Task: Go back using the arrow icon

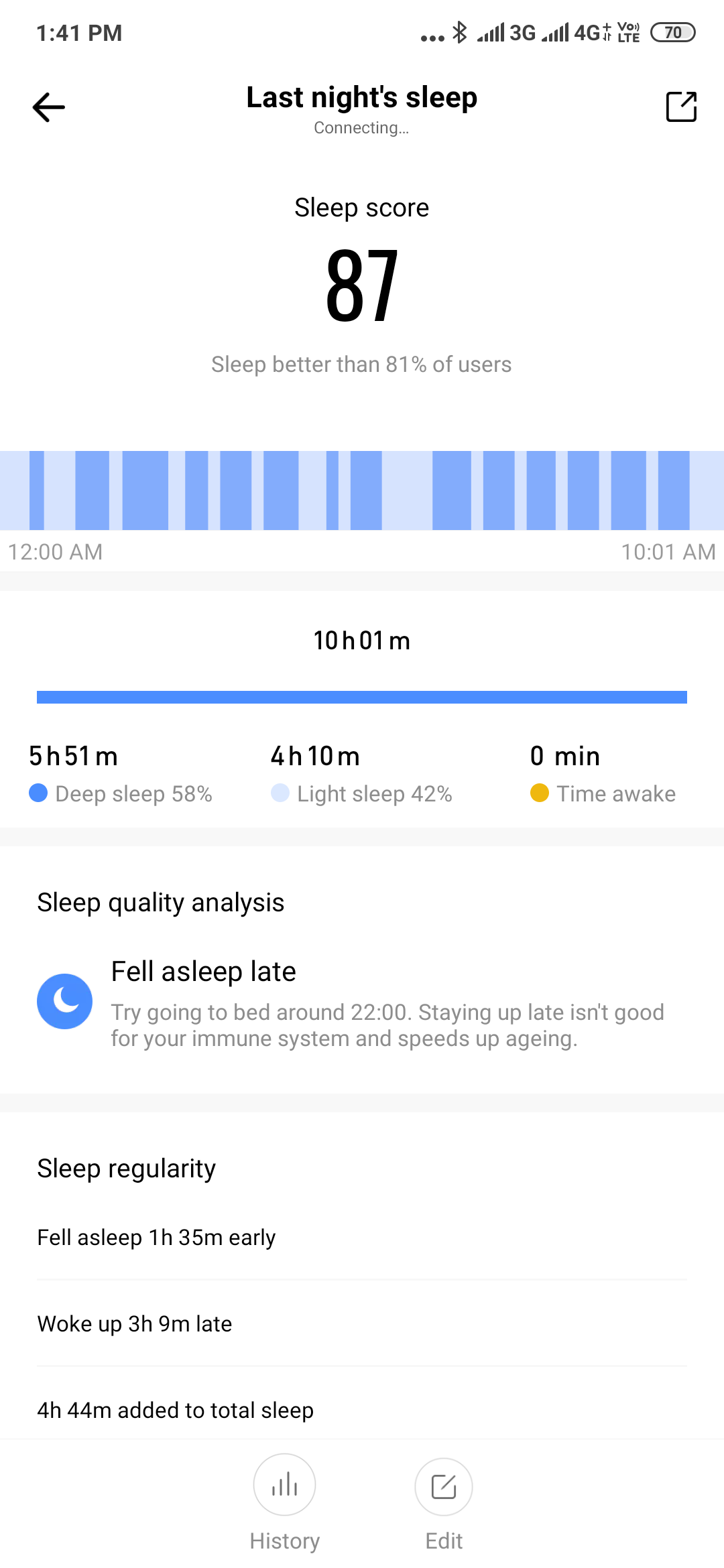Action: (49, 107)
